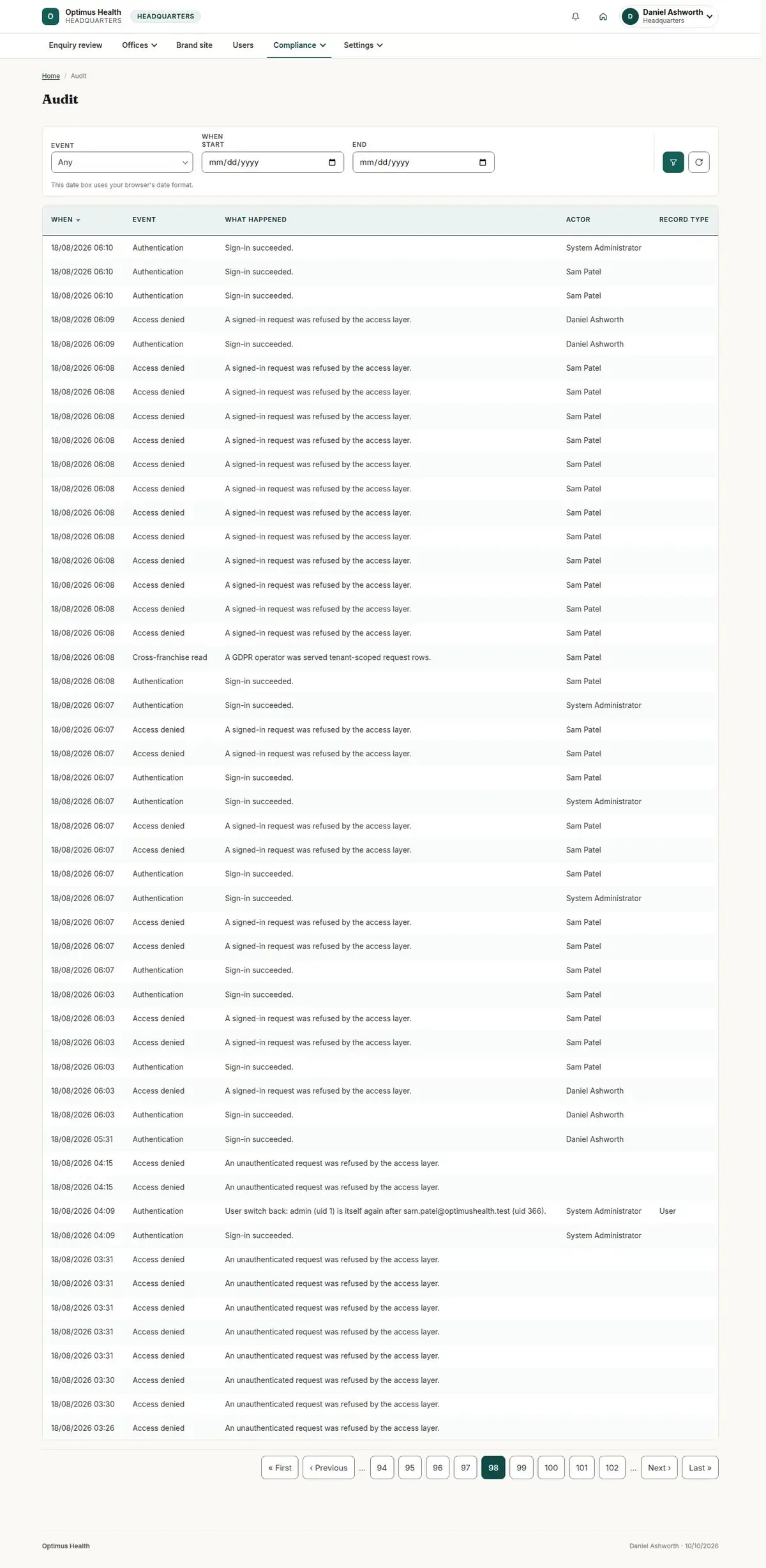Go to Users section
Screen dimensions: 766x1568
click(243, 45)
